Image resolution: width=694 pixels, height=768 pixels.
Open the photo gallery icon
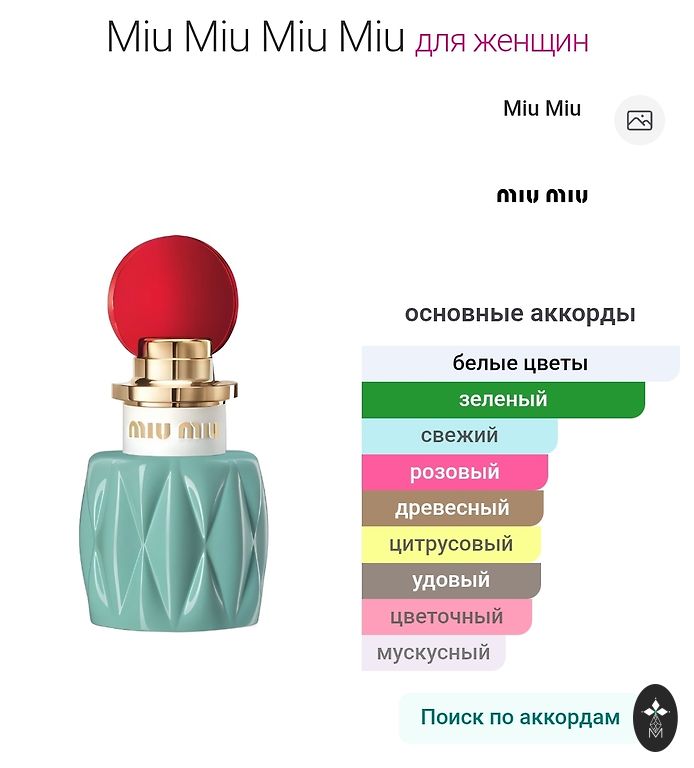point(639,121)
